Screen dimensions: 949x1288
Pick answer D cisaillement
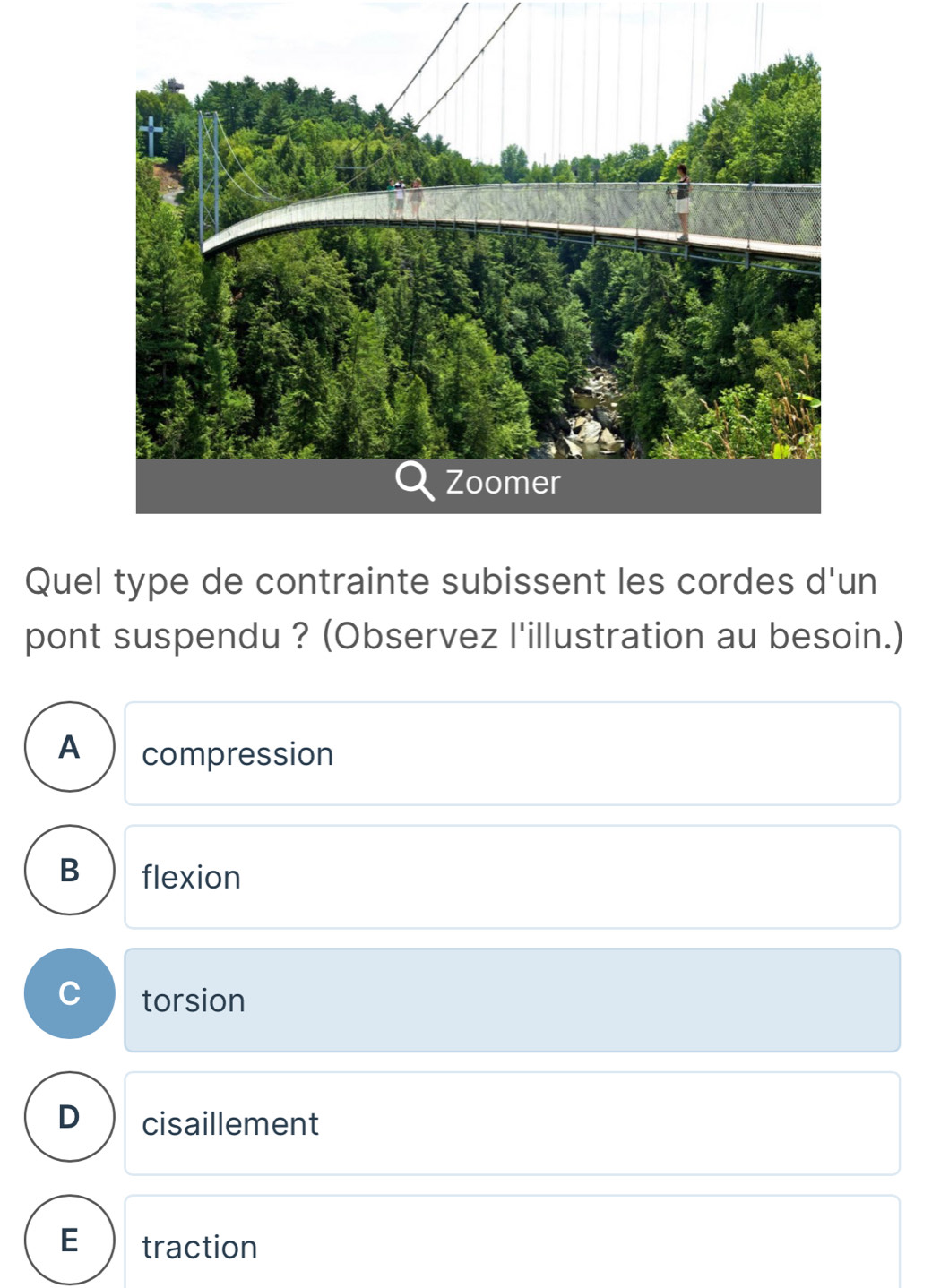click(x=512, y=1123)
